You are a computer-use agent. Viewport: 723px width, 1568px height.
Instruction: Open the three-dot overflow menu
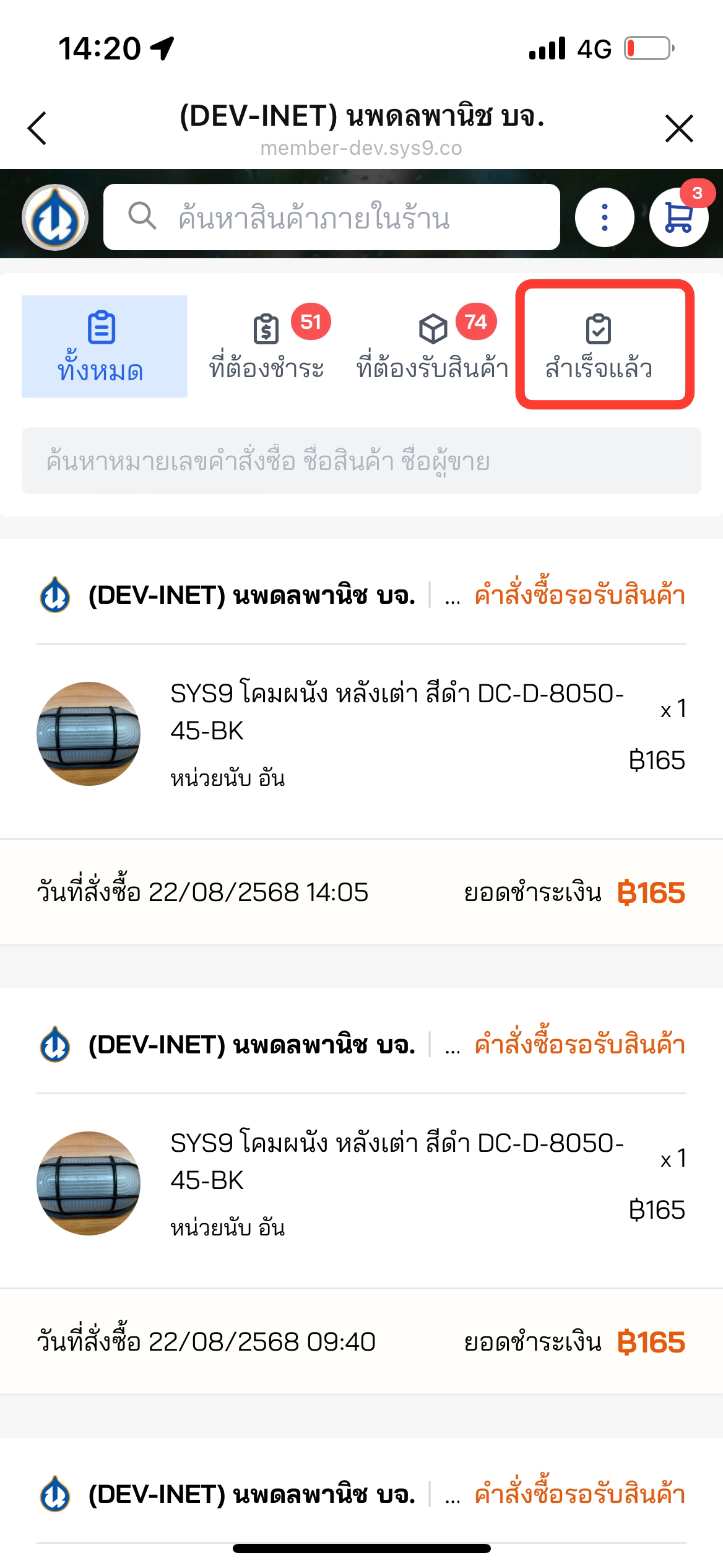pyautogui.click(x=605, y=217)
